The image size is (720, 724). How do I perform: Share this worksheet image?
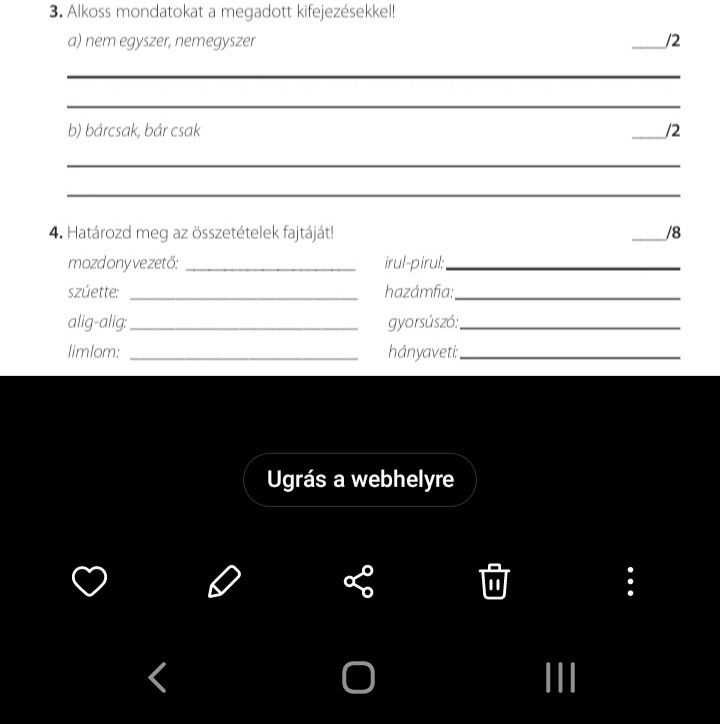[359, 581]
